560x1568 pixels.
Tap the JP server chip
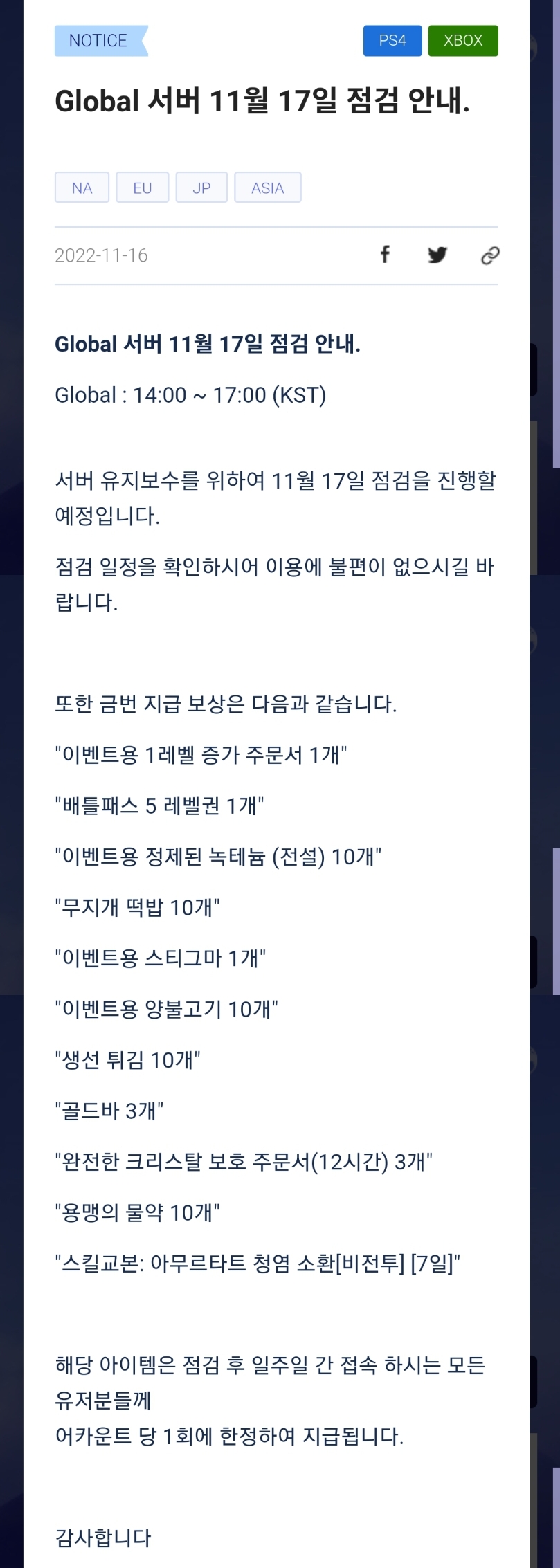point(201,188)
